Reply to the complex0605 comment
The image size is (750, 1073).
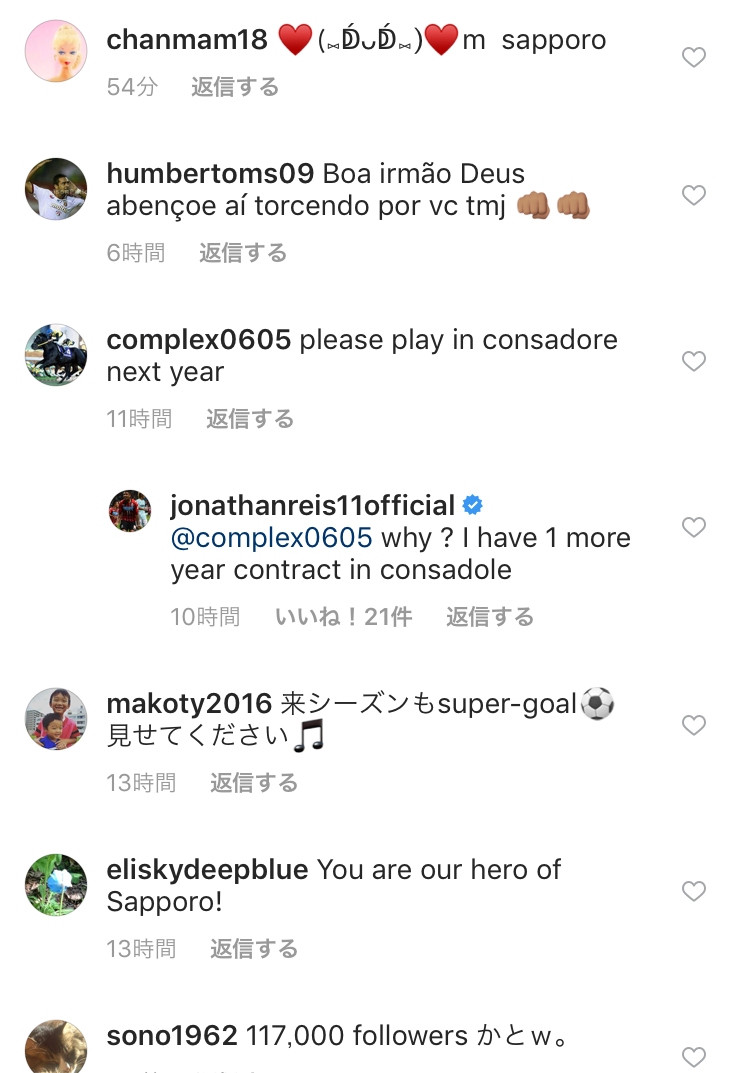tap(250, 419)
